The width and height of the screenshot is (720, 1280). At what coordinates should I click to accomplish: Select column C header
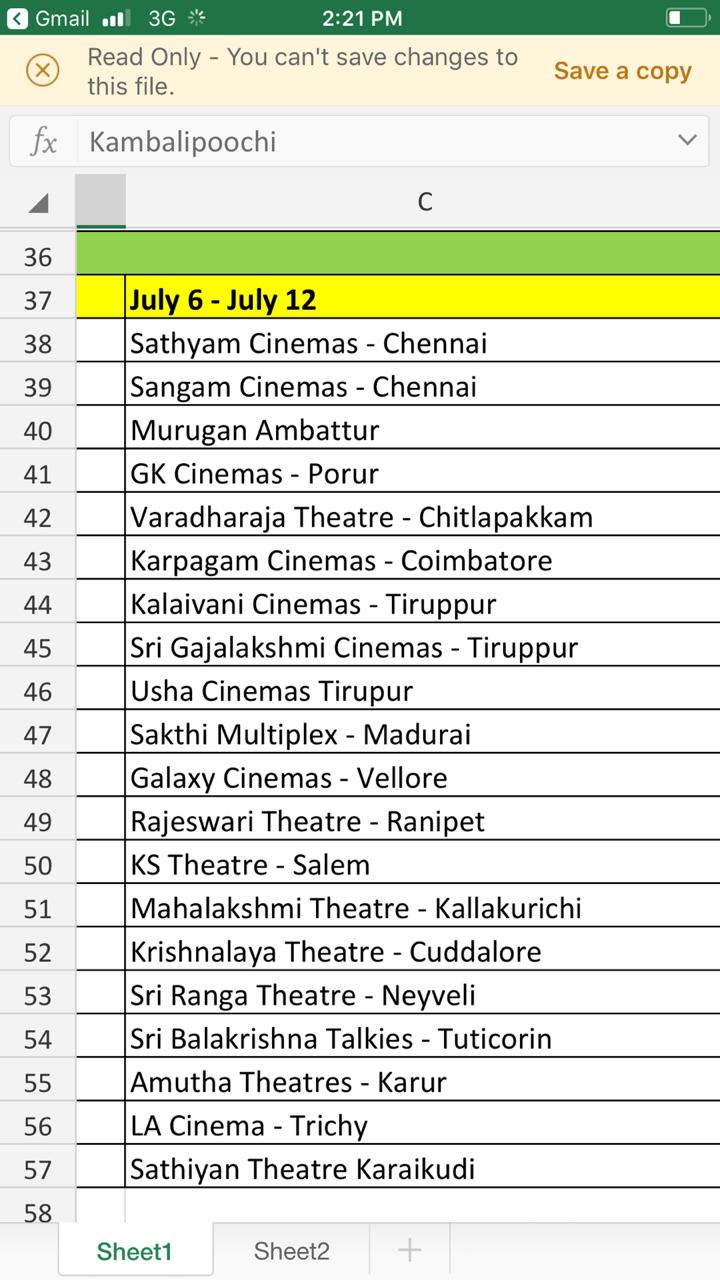click(x=424, y=202)
